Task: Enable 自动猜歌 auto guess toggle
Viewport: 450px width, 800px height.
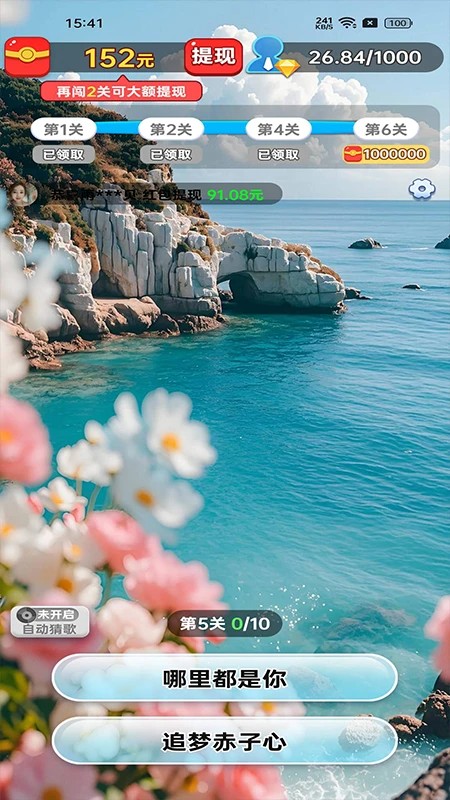Action: pyautogui.click(x=50, y=621)
